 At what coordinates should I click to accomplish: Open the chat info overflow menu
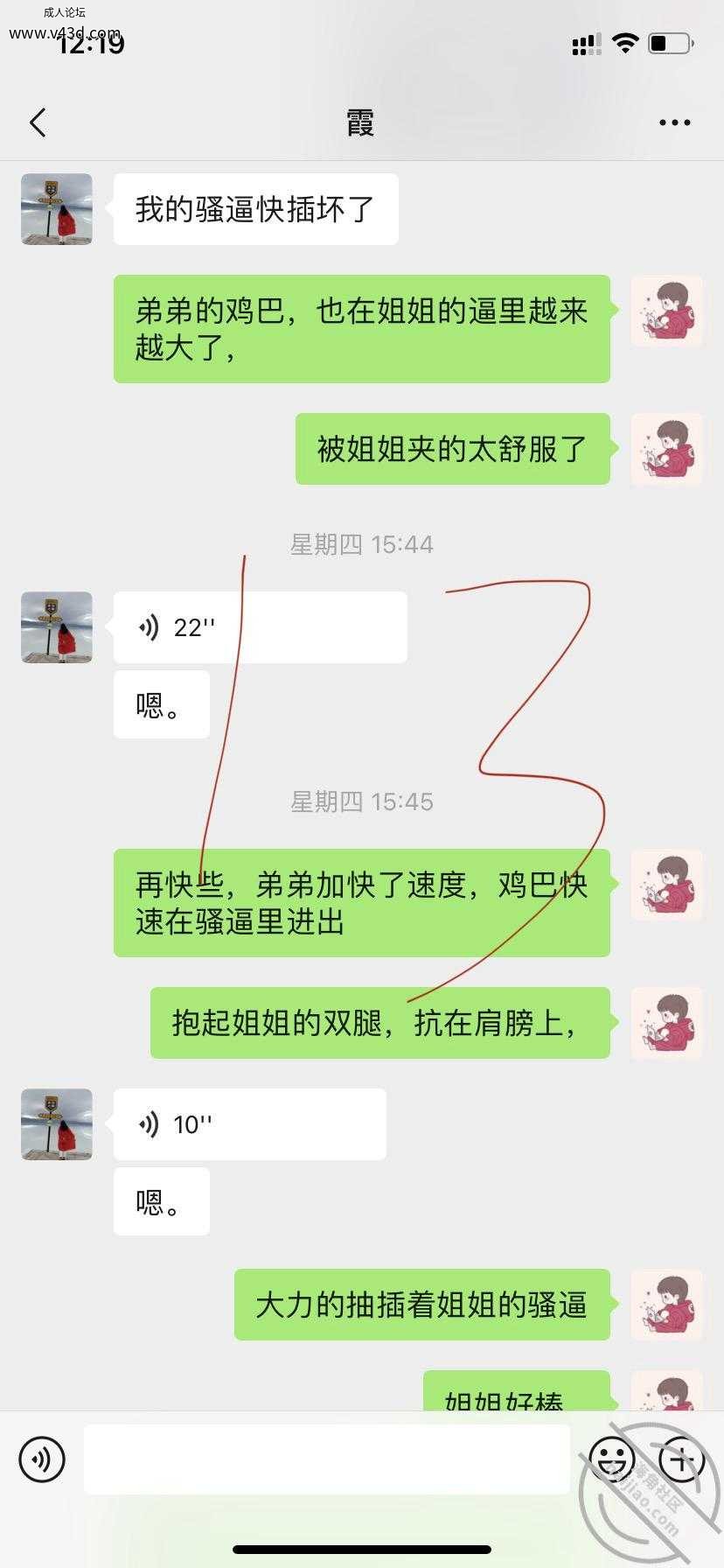674,122
